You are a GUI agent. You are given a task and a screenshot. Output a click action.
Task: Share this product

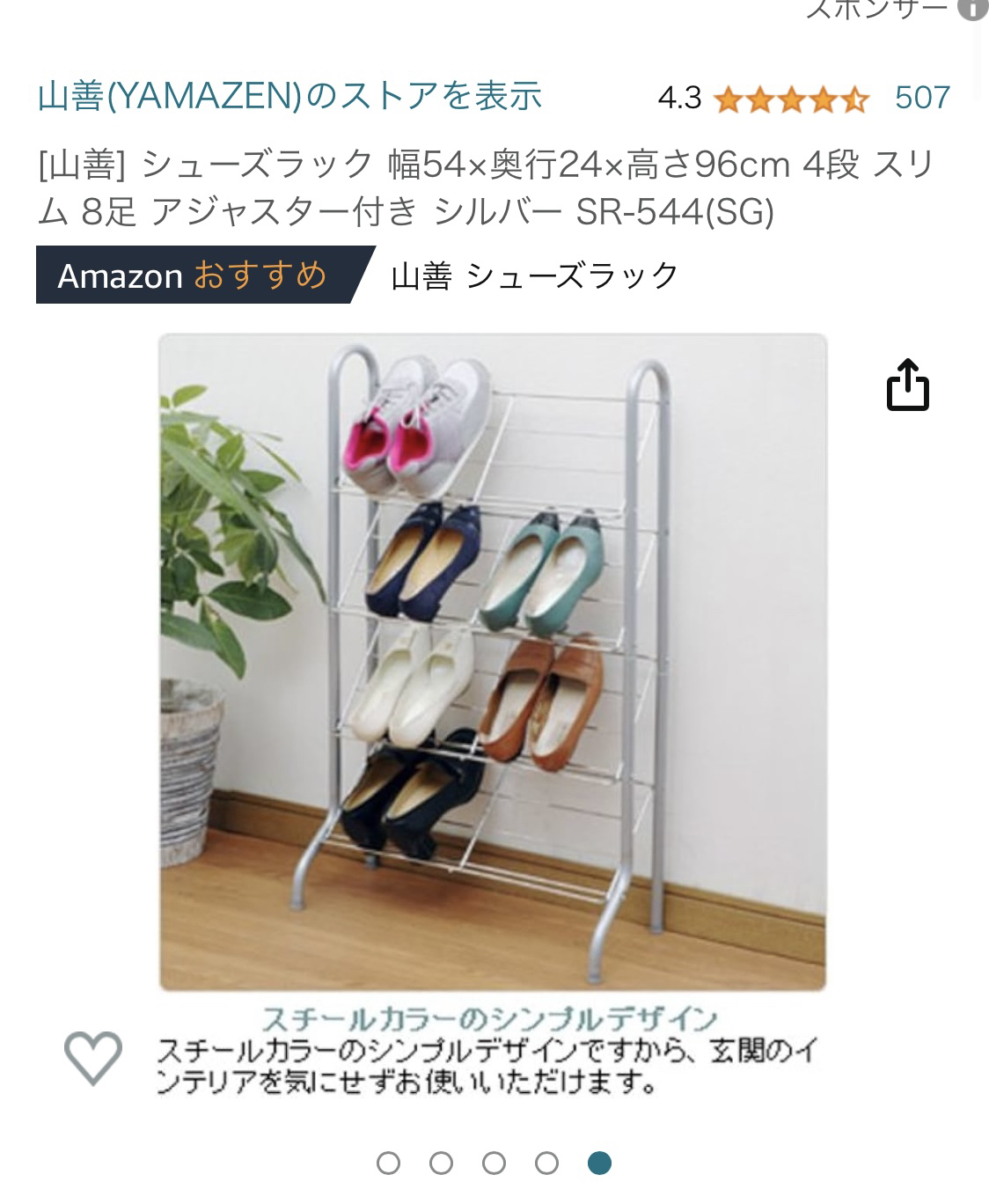point(907,385)
